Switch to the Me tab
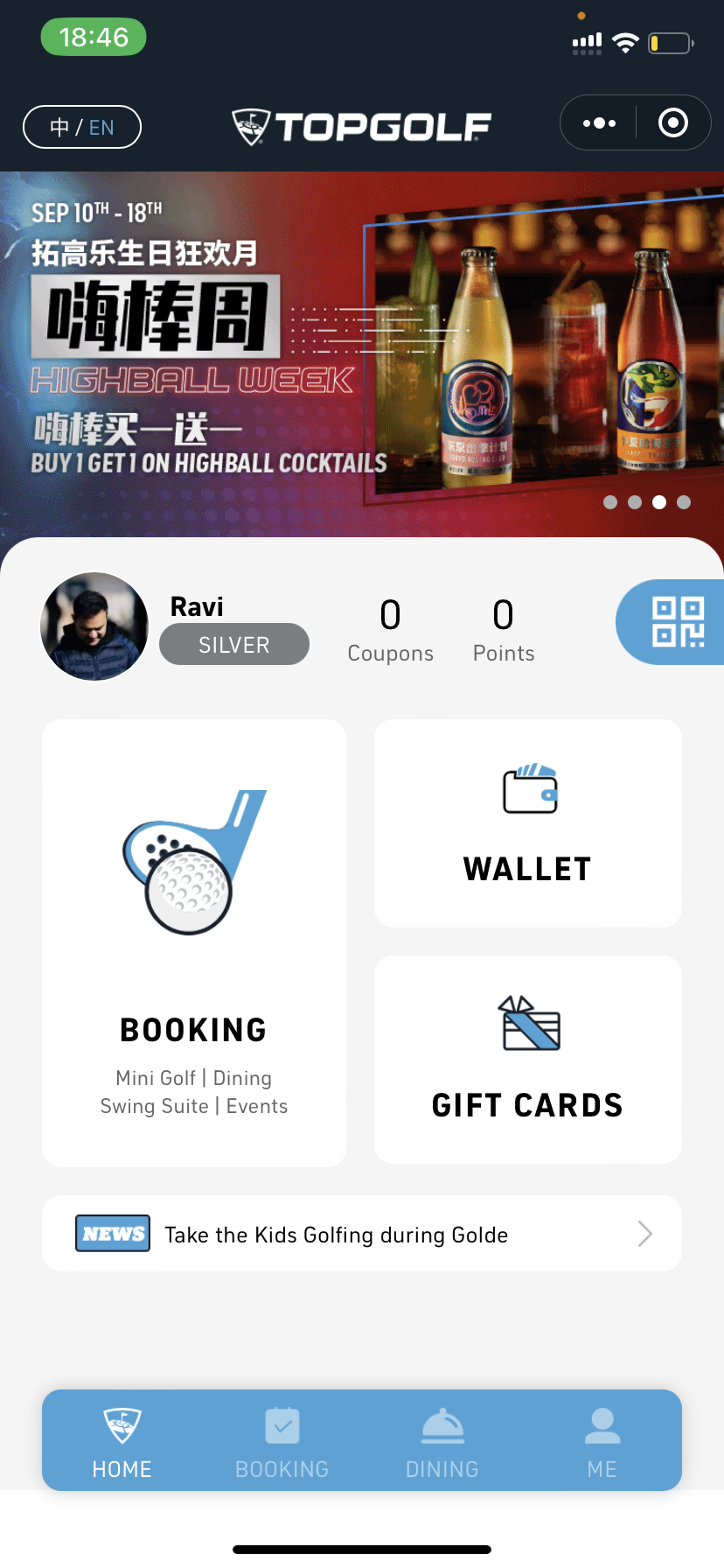724x1568 pixels. click(x=602, y=1442)
